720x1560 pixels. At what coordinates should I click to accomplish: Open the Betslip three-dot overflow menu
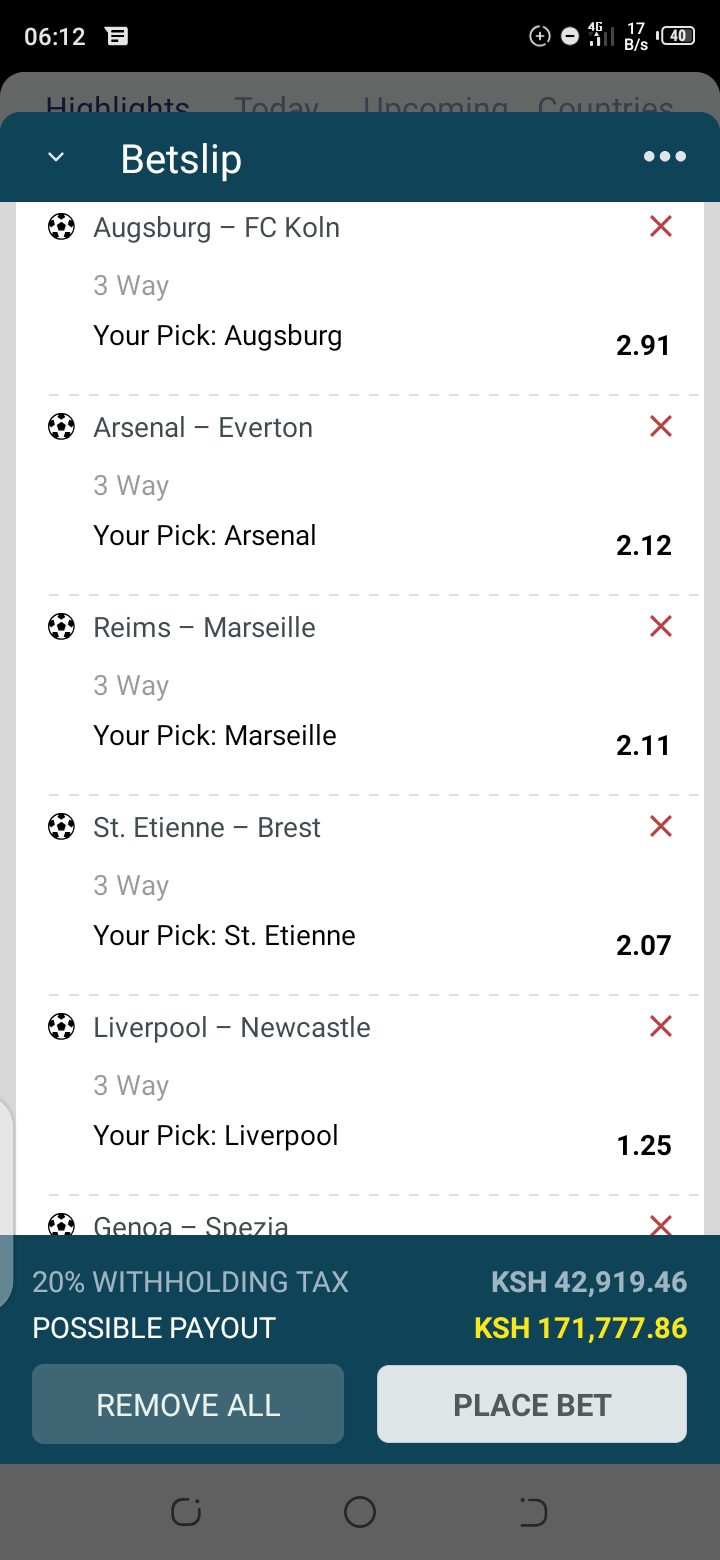[665, 156]
